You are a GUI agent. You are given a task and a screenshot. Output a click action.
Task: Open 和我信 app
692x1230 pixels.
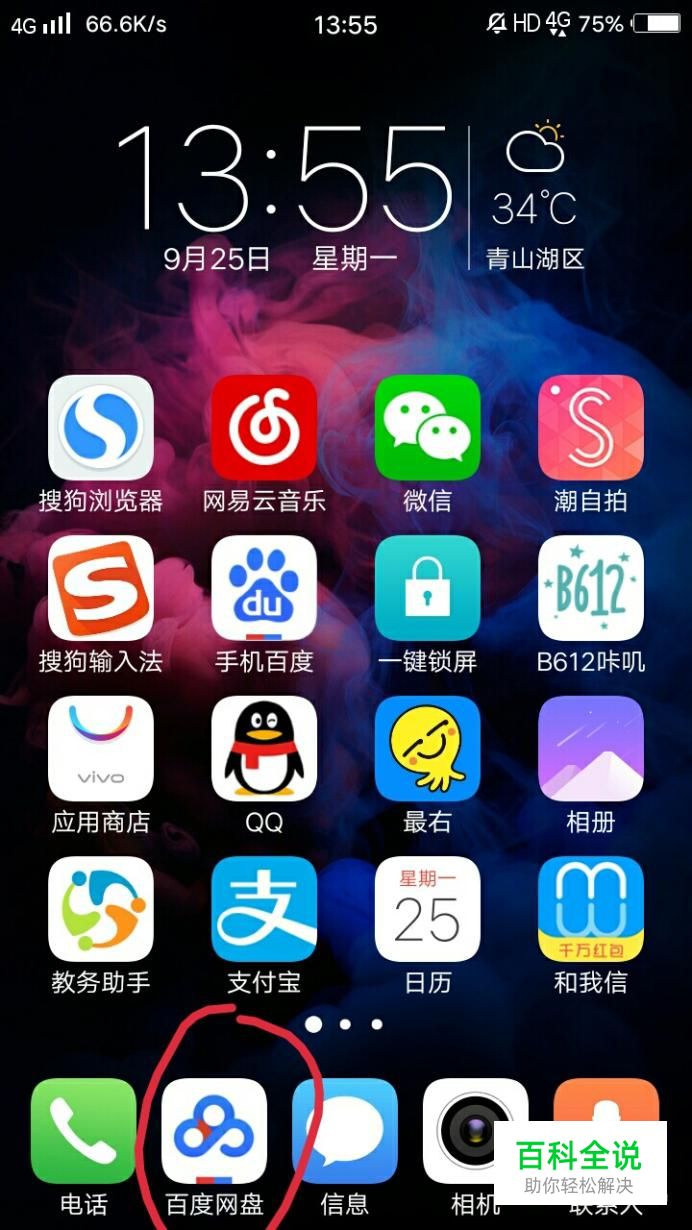coord(590,909)
